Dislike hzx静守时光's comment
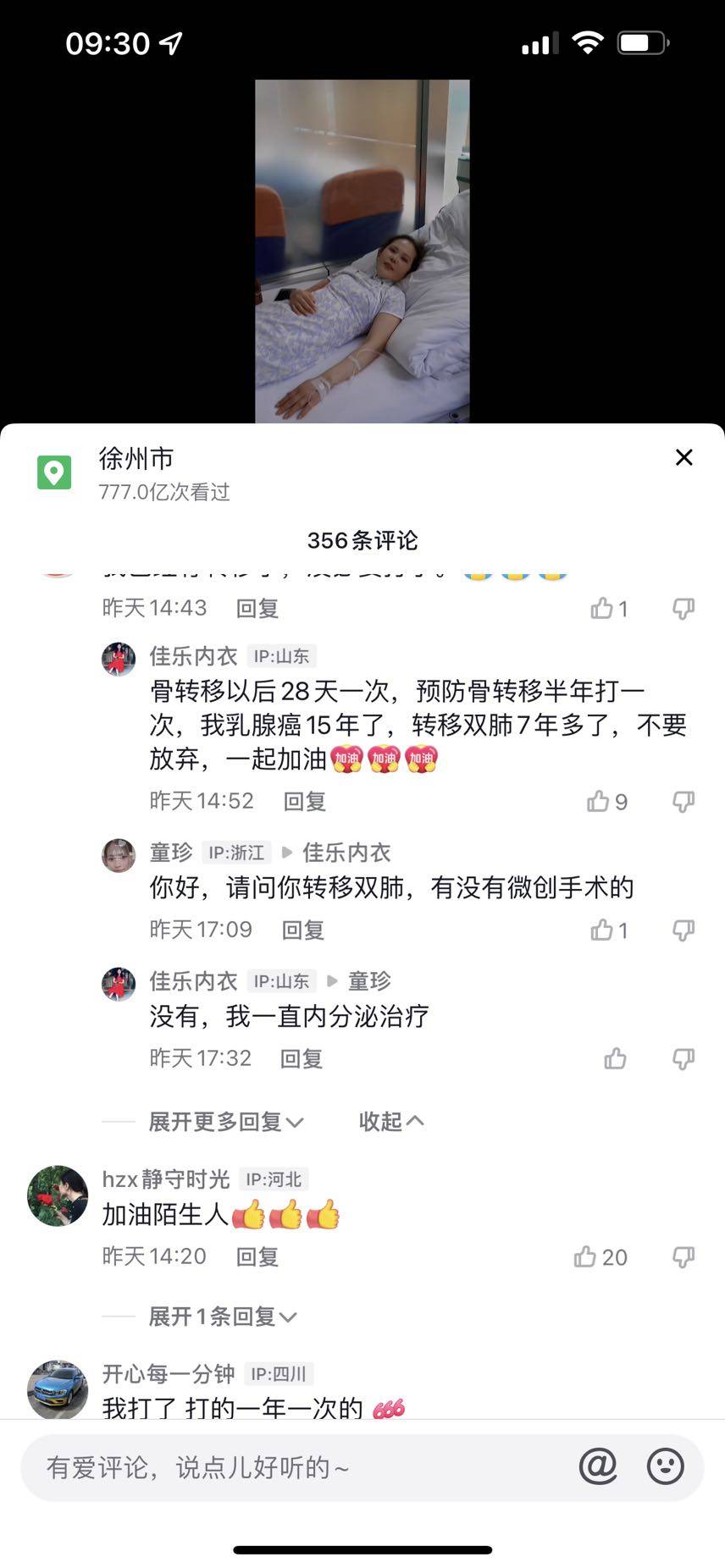Screen dimensions: 725x1568 pyautogui.click(x=683, y=1257)
